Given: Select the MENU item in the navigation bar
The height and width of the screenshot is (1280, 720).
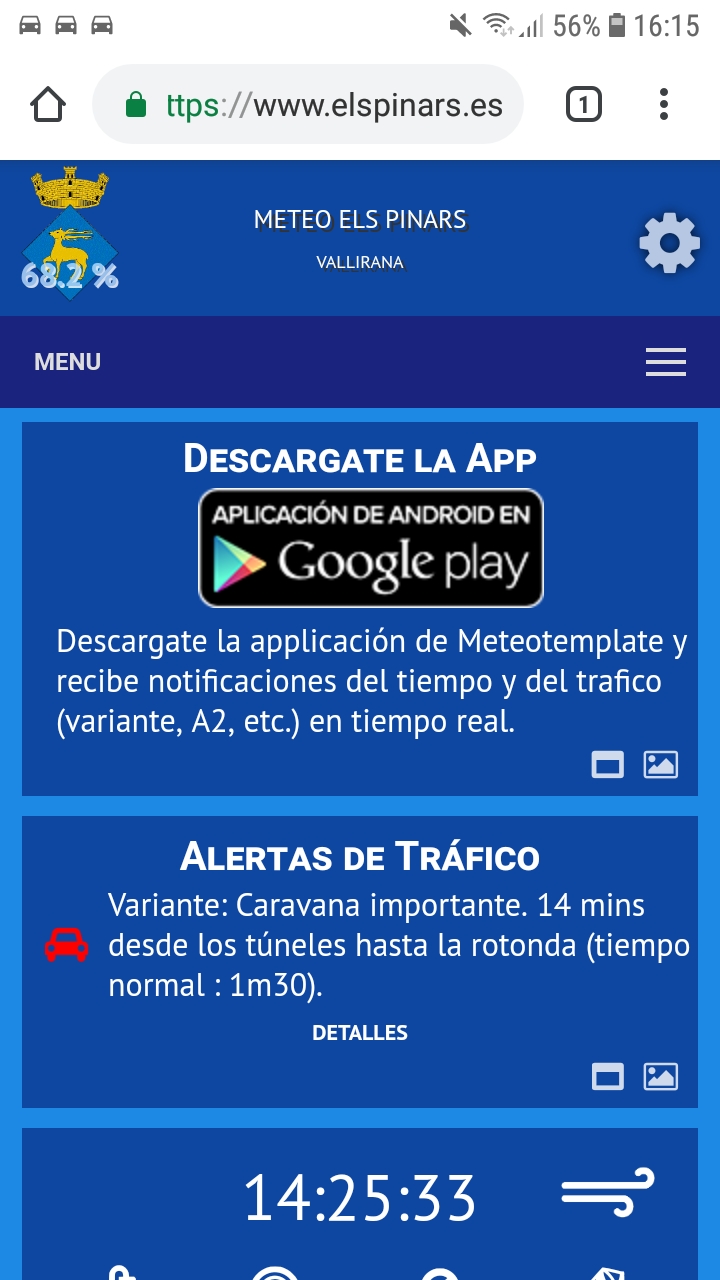Looking at the screenshot, I should [x=67, y=362].
